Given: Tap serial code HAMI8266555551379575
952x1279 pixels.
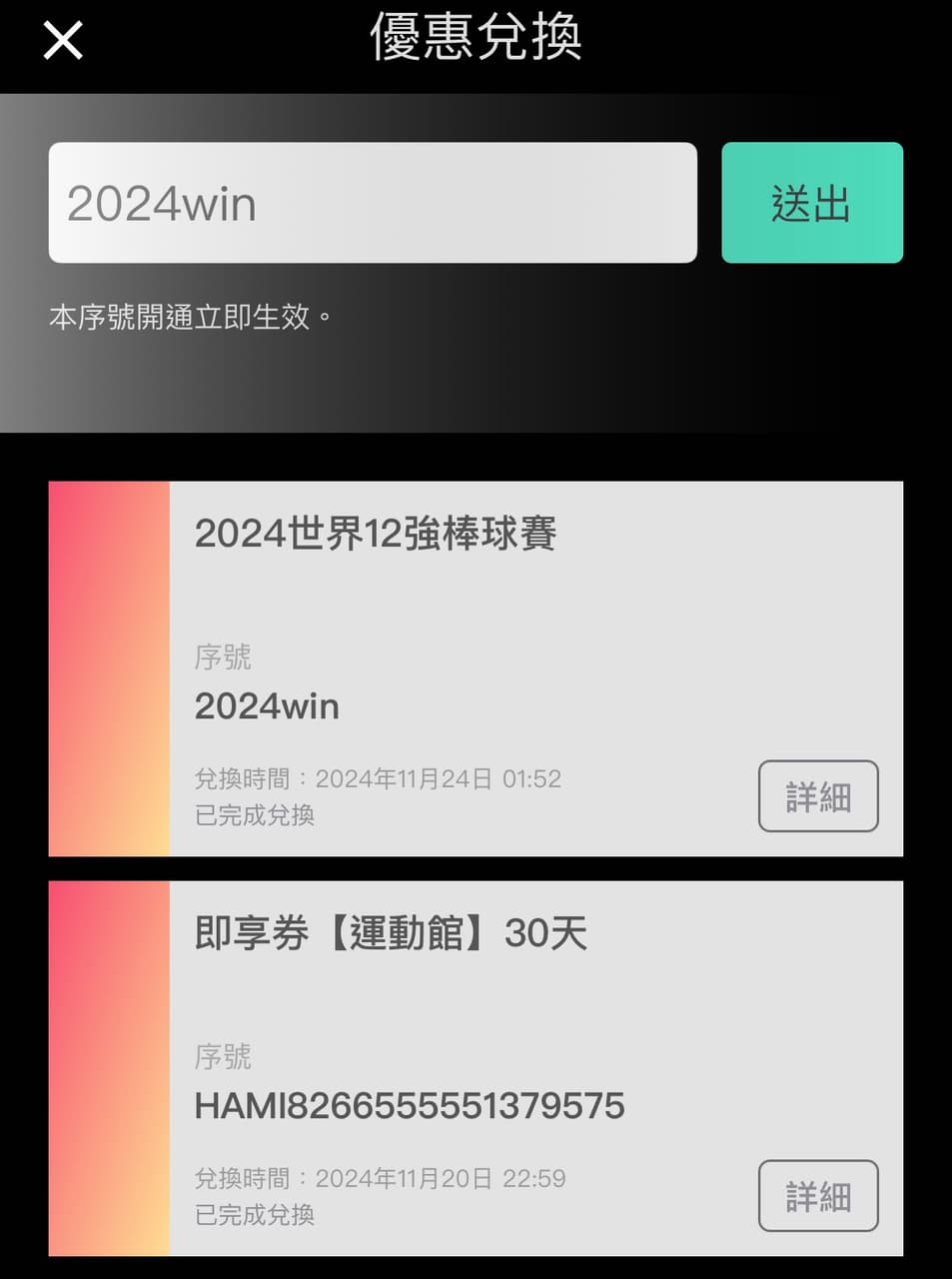Looking at the screenshot, I should 409,1106.
